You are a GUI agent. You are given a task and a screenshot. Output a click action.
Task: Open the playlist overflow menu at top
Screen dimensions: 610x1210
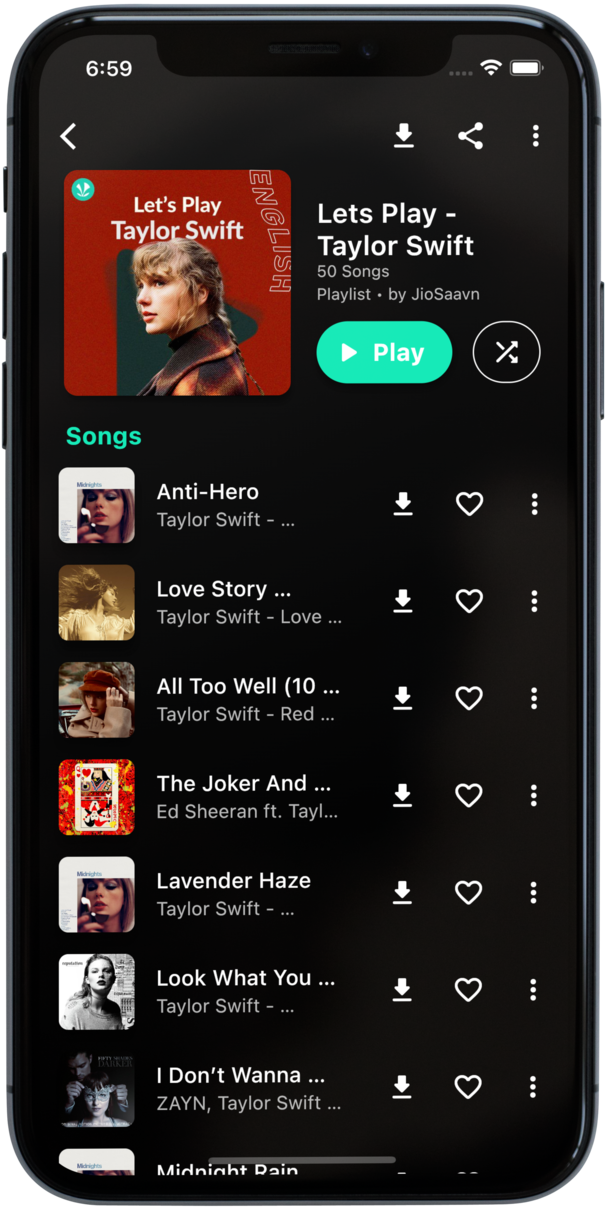coord(536,136)
